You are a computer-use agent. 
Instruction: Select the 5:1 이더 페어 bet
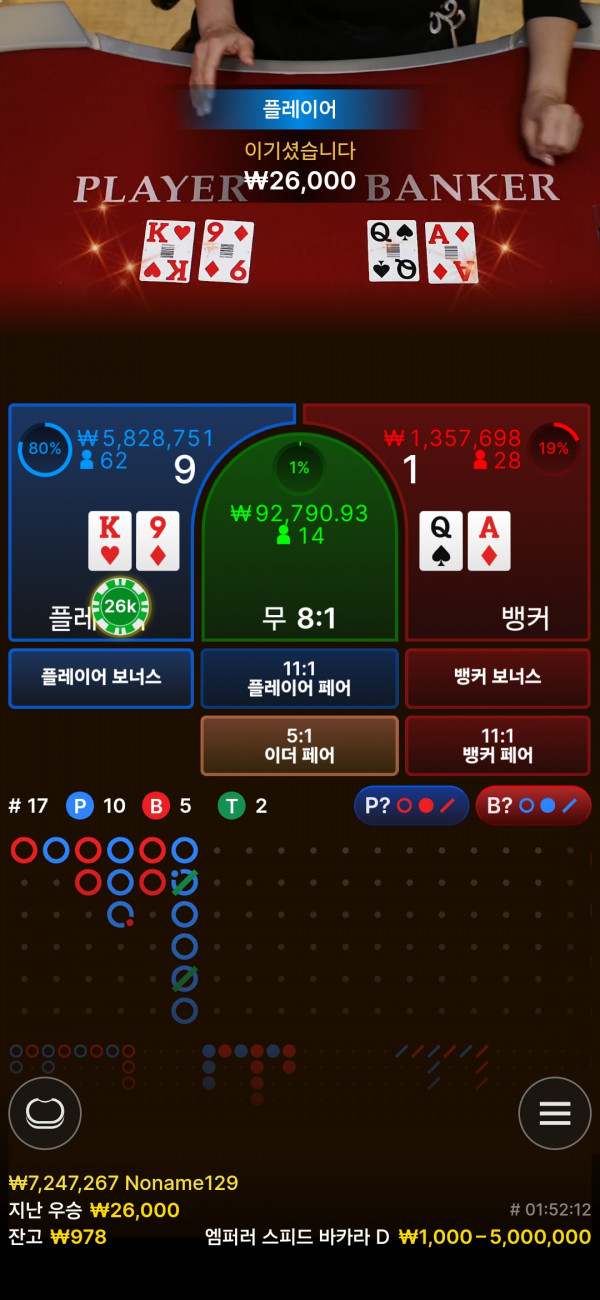pyautogui.click(x=299, y=745)
